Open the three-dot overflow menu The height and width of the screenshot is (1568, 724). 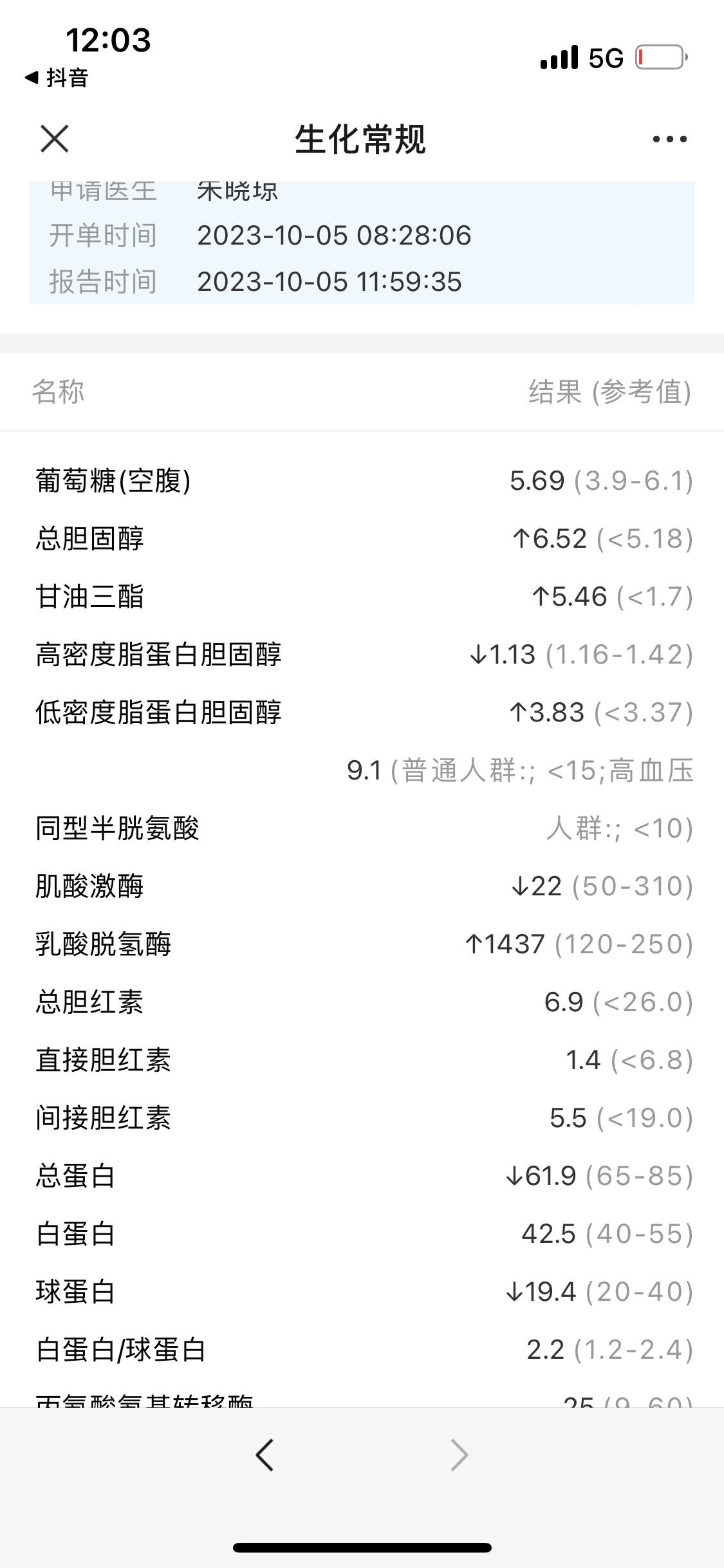tap(669, 139)
